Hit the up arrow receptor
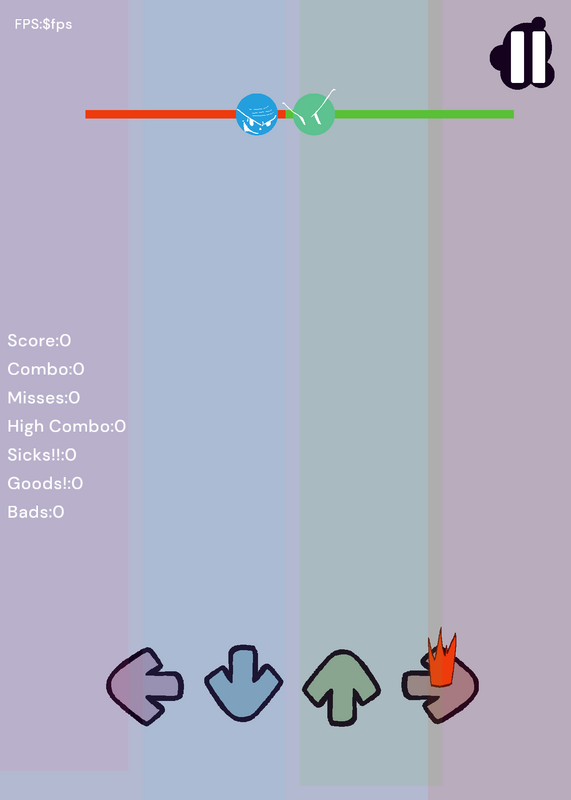Viewport: 571px width, 800px height. (x=341, y=687)
